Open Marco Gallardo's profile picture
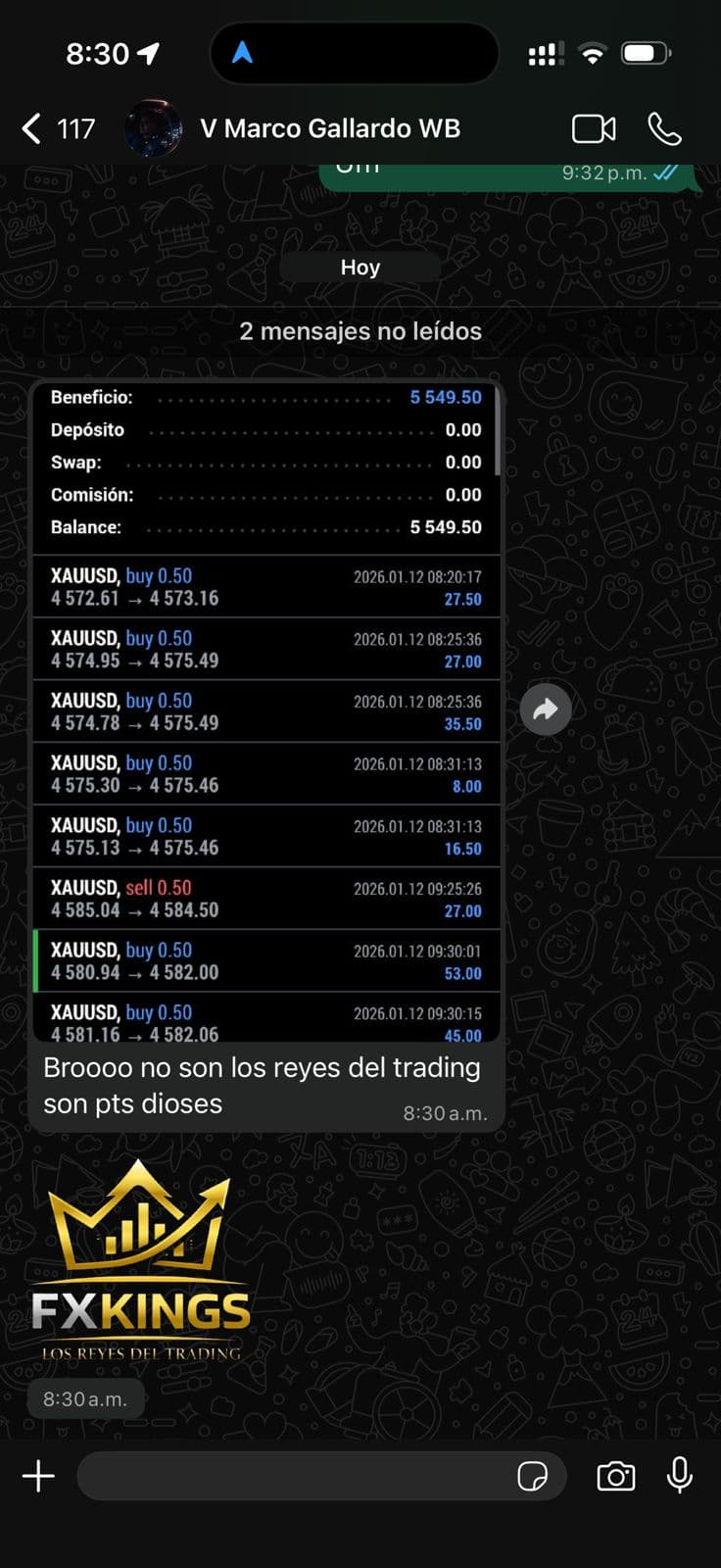 click(152, 127)
